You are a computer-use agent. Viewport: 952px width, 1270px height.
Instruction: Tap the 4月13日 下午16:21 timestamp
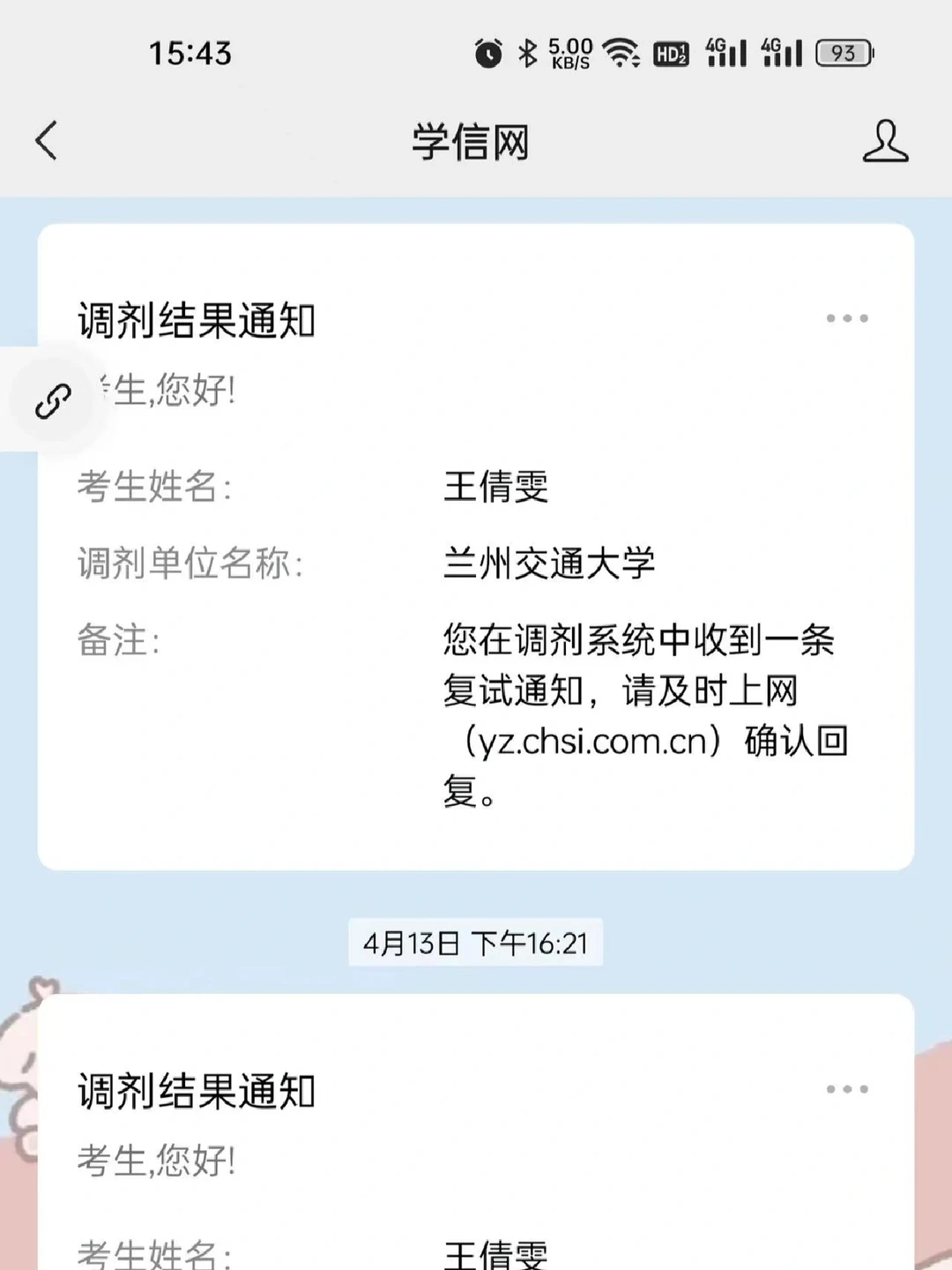(x=473, y=943)
